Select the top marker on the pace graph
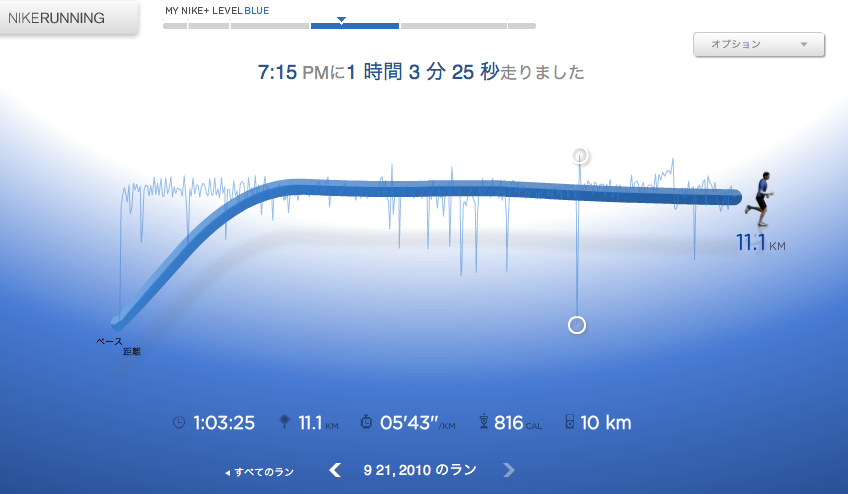The height and width of the screenshot is (494, 848). pos(580,155)
